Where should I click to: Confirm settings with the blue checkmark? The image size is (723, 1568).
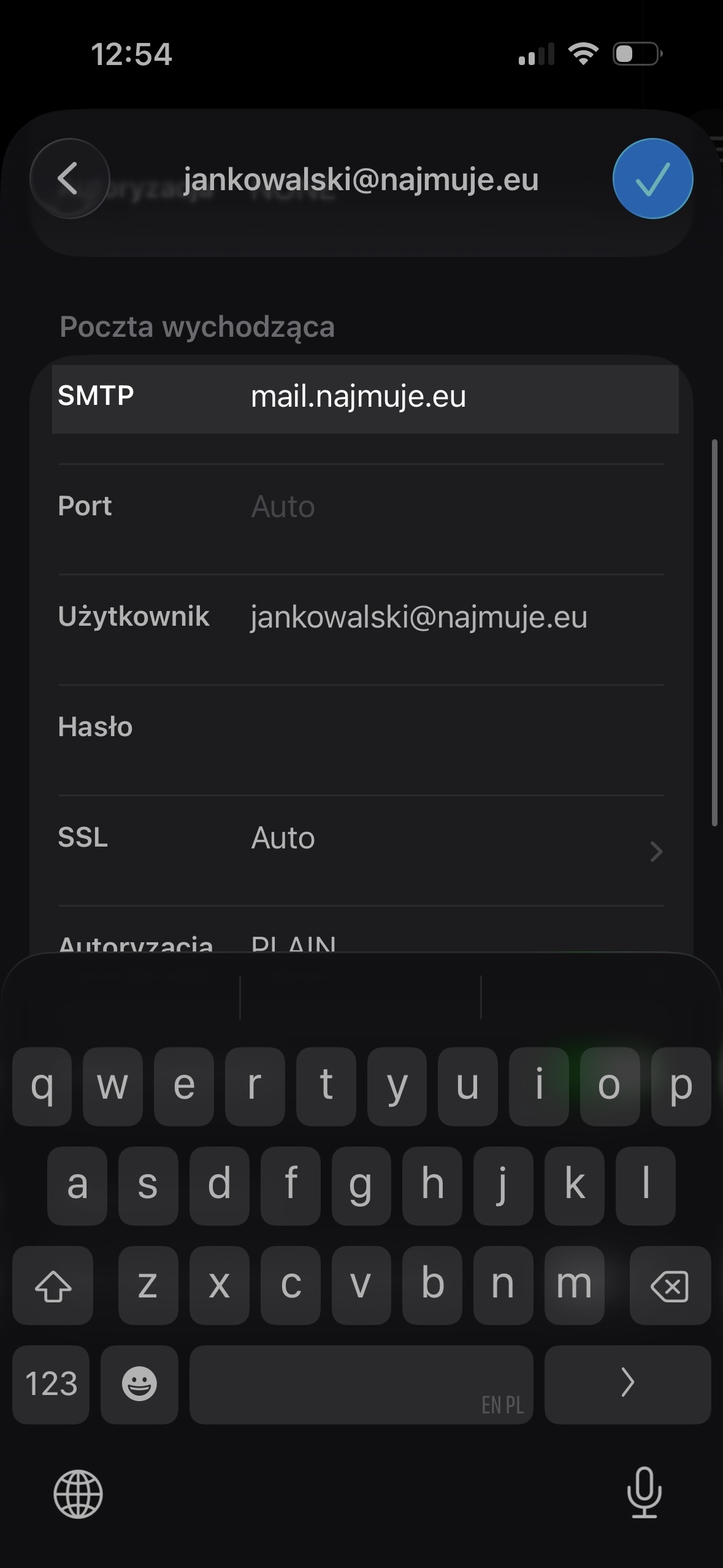pyautogui.click(x=652, y=179)
